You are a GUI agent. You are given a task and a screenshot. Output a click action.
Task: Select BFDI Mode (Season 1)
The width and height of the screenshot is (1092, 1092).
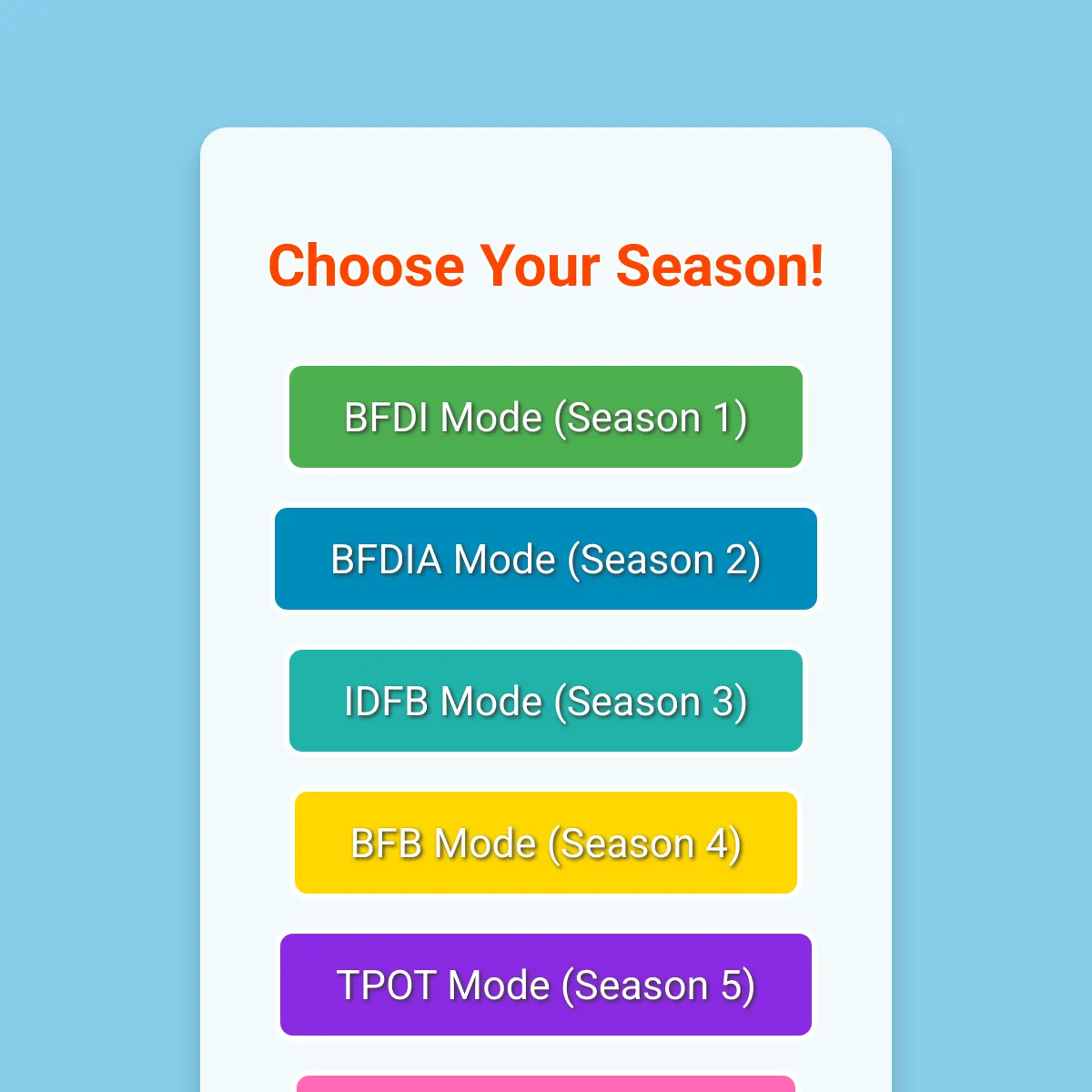click(546, 418)
